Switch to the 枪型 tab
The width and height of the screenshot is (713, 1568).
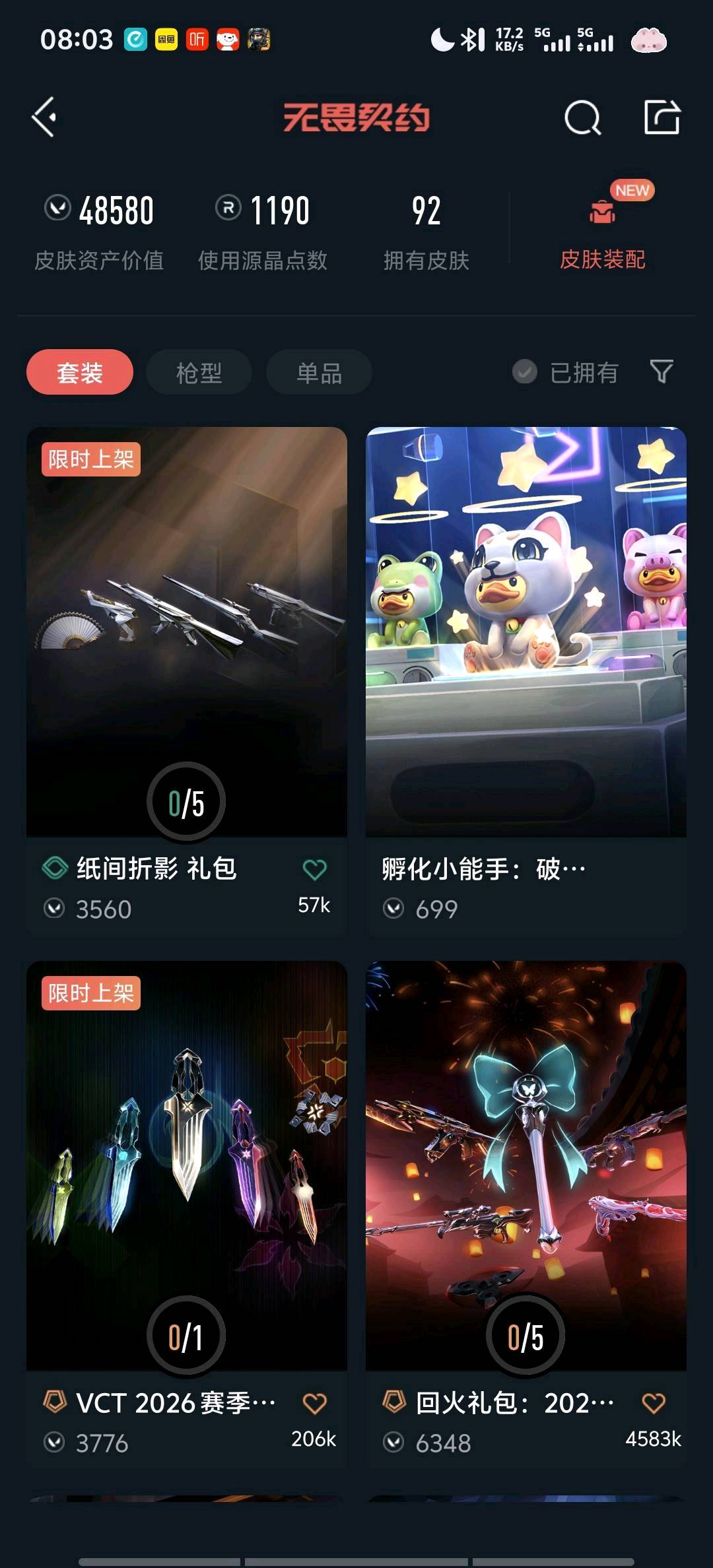pyautogui.click(x=199, y=372)
